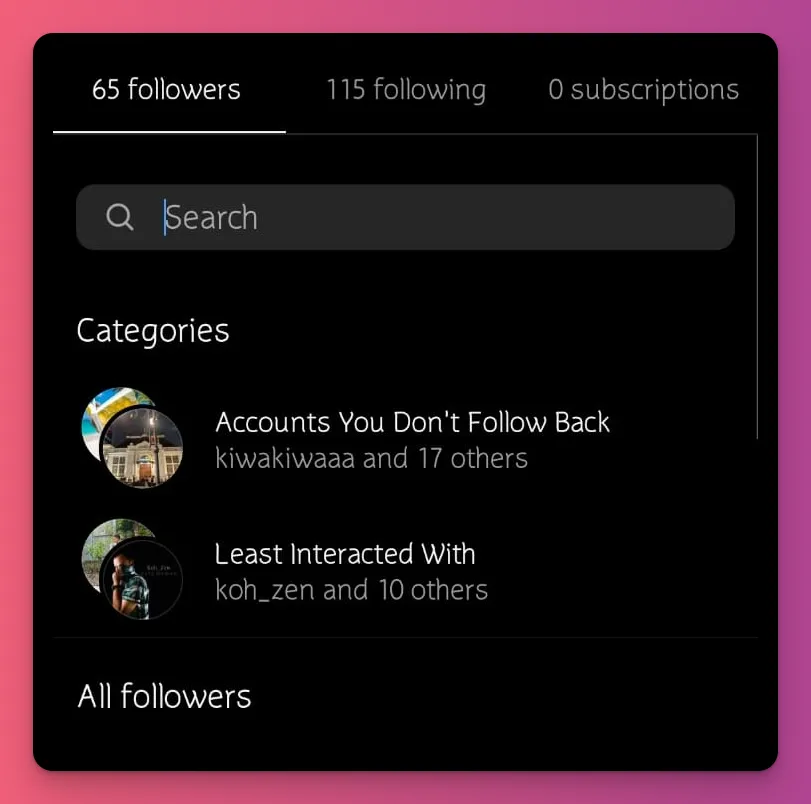Screen dimensions: 811x804
Task: Open the 0 subscriptions tab
Action: point(643,90)
